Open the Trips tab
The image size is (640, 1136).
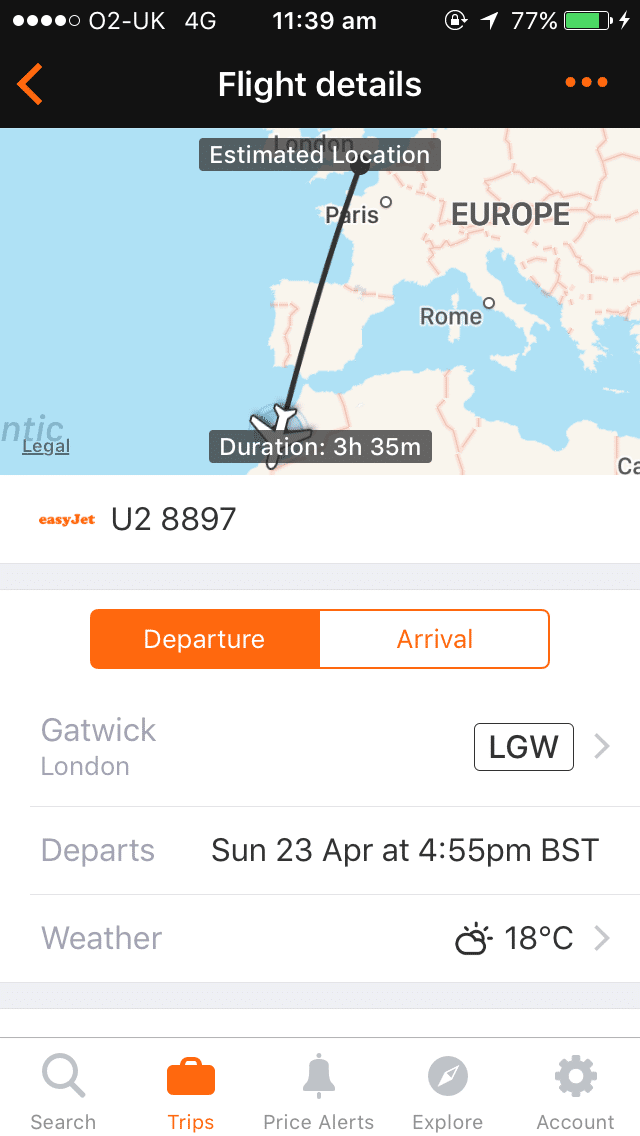[x=190, y=1092]
